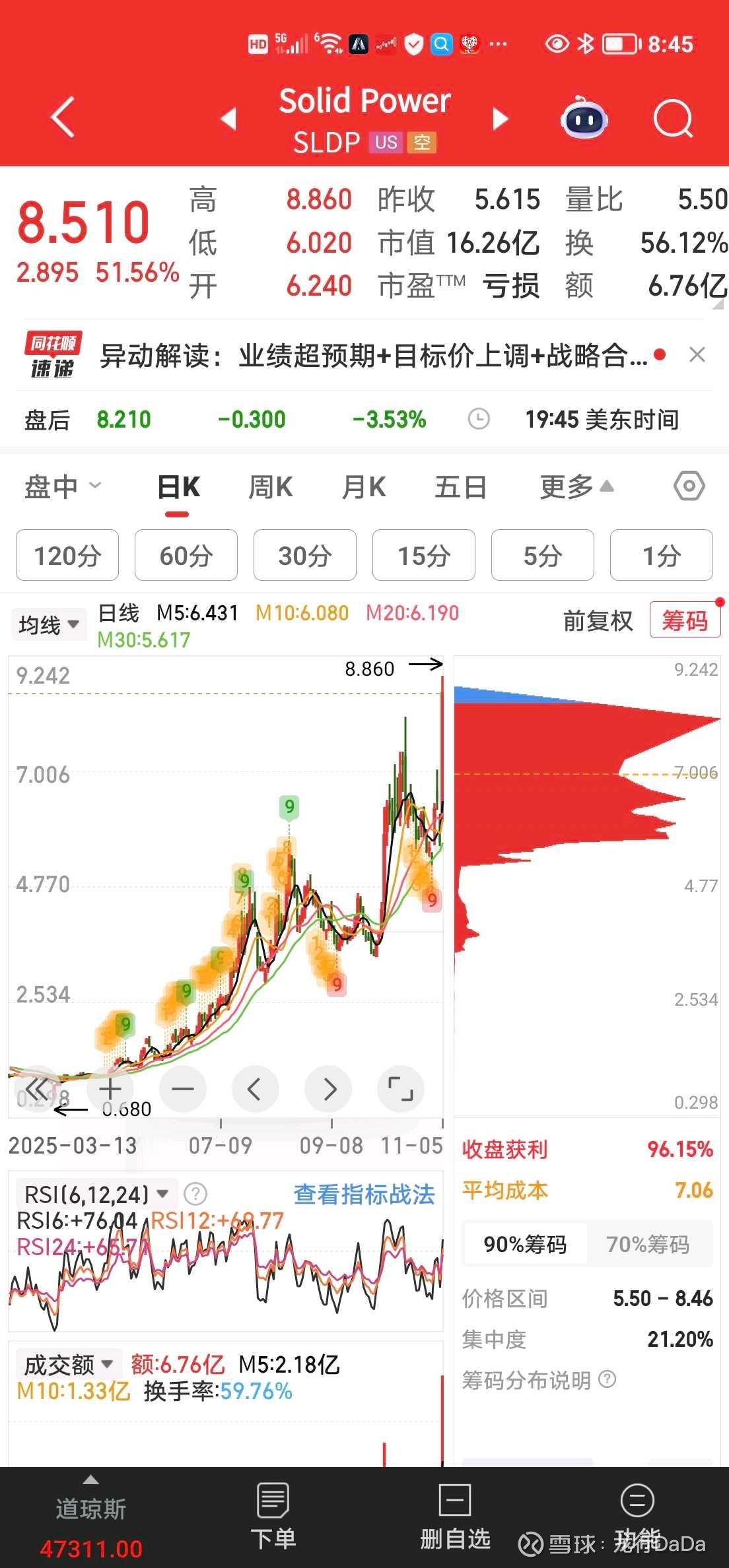Dismiss the 异动解读 news banner
Image resolution: width=729 pixels, height=1568 pixels.
pyautogui.click(x=697, y=355)
